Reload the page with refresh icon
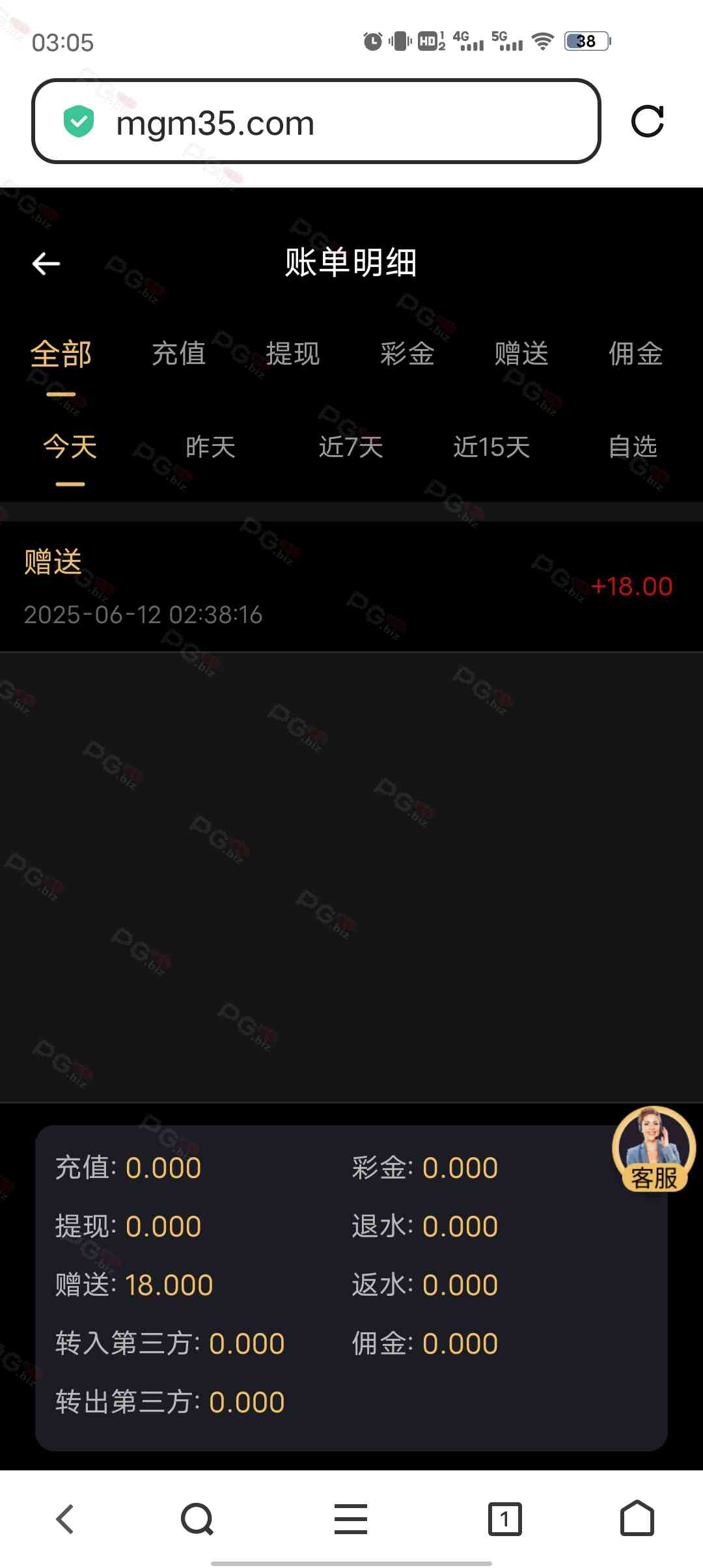 647,121
